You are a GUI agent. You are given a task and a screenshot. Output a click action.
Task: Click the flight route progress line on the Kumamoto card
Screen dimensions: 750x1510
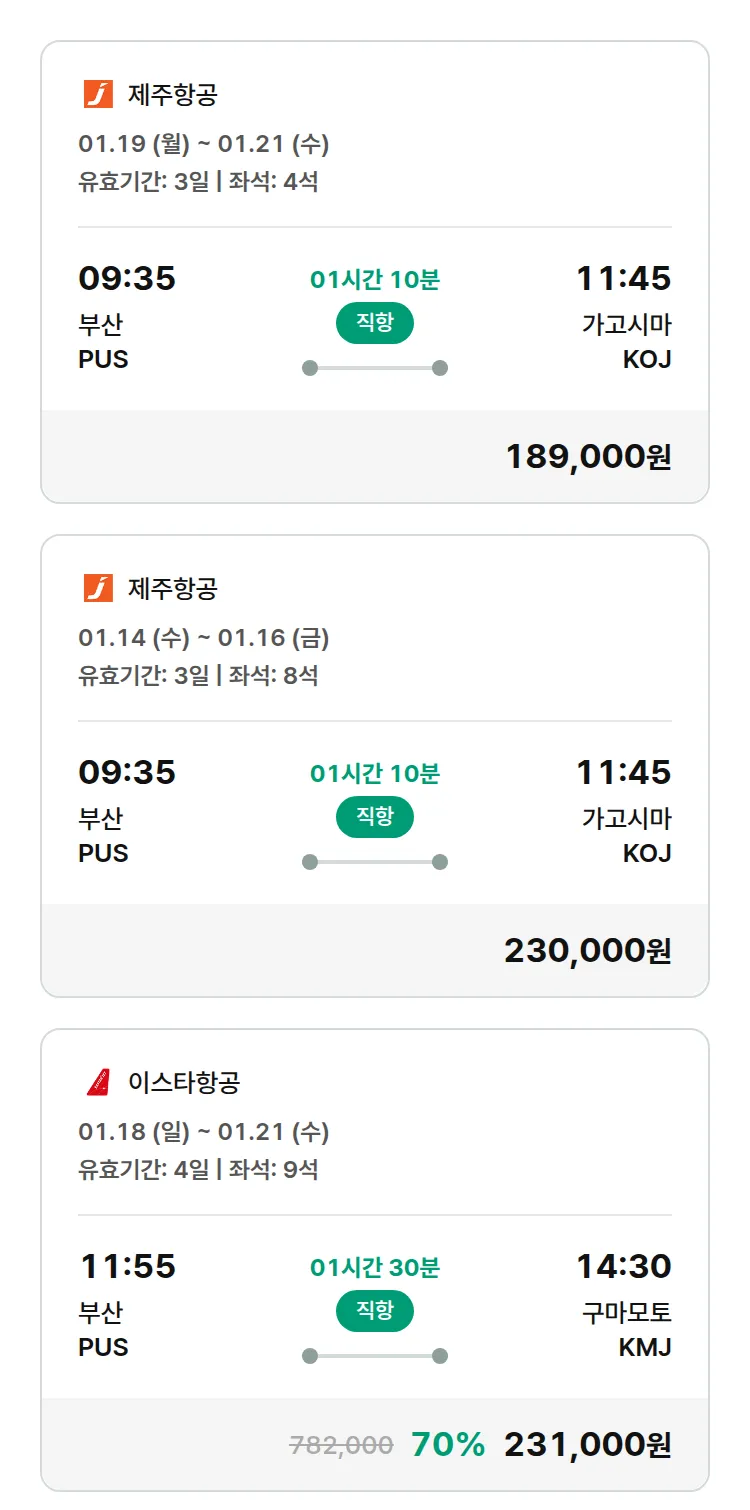374,1354
